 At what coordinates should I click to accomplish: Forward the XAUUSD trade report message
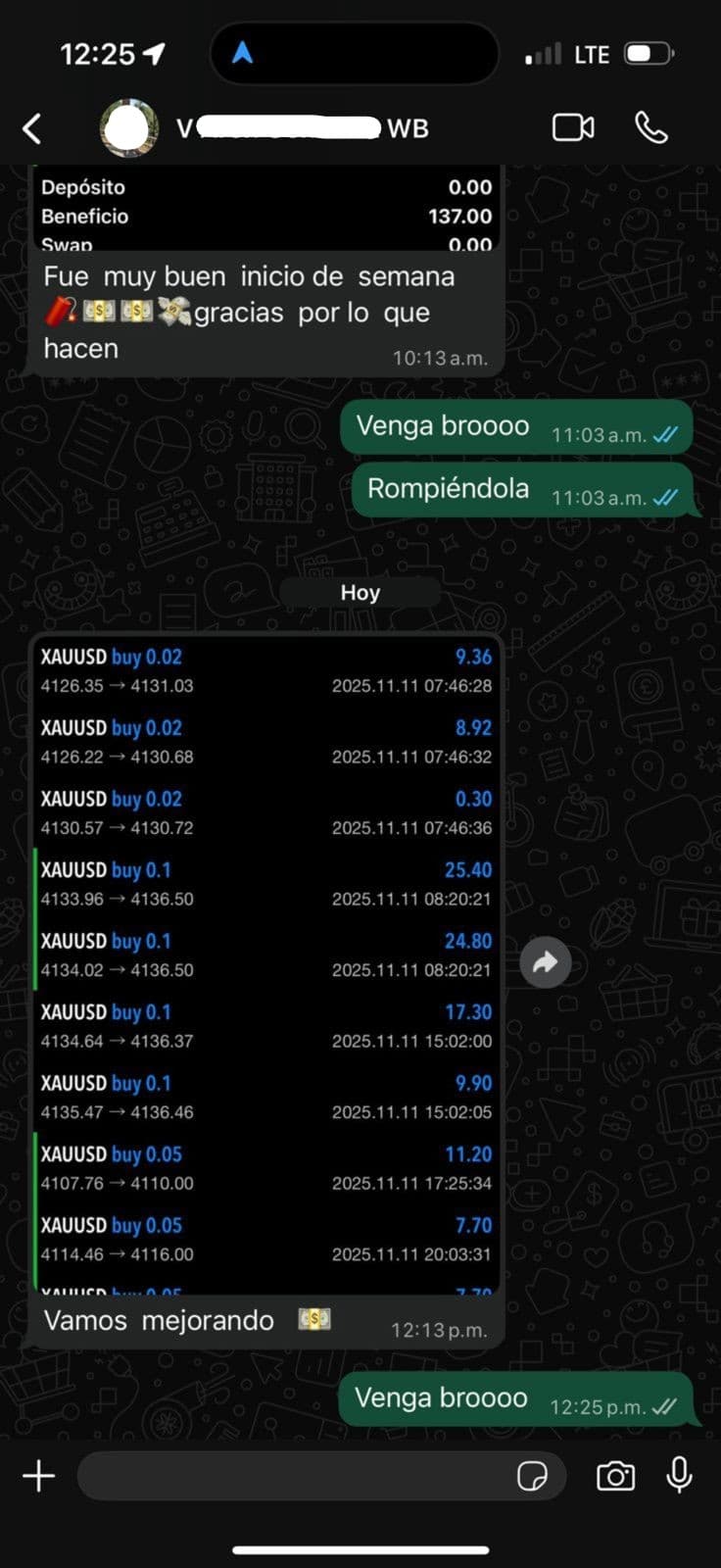pyautogui.click(x=545, y=962)
